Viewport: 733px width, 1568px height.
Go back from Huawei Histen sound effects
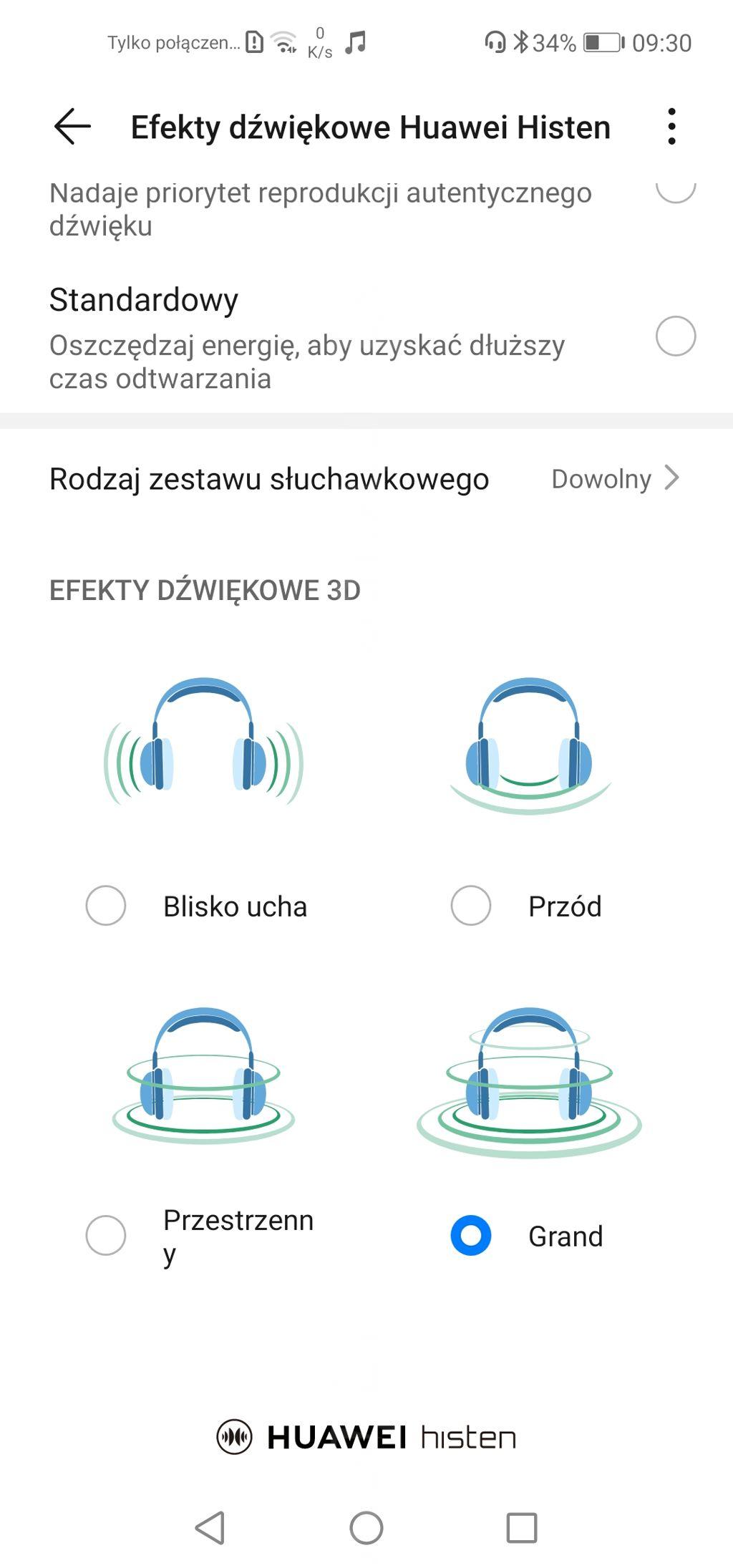click(72, 127)
